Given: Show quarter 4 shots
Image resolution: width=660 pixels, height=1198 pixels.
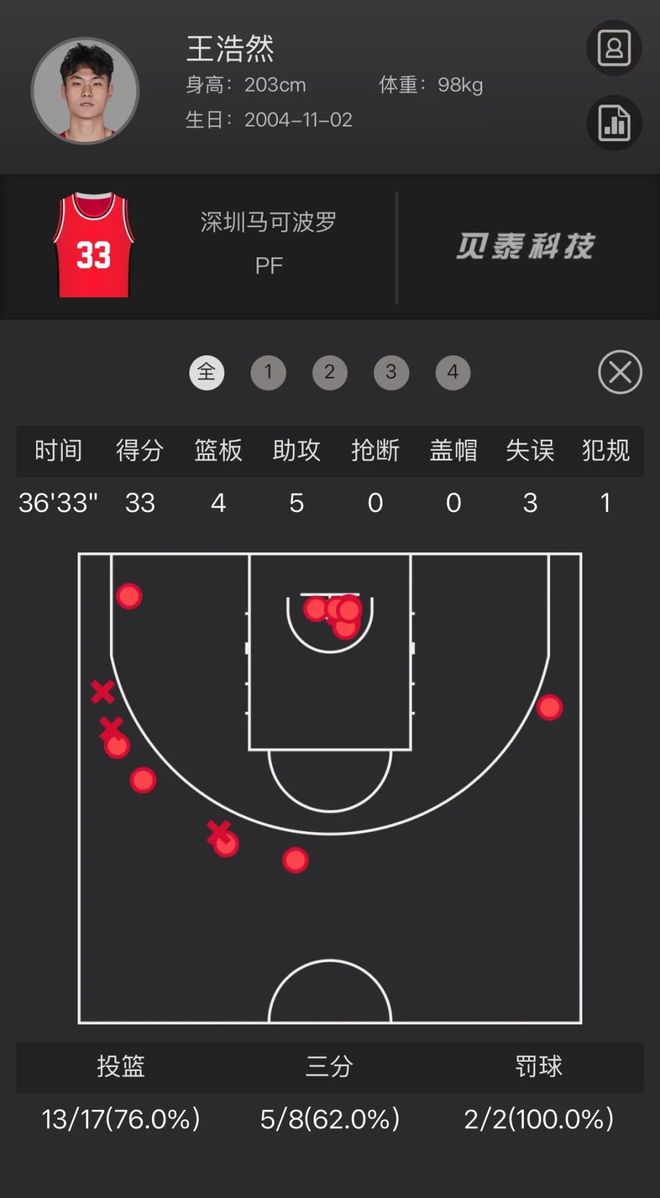Looking at the screenshot, I should pyautogui.click(x=452, y=373).
